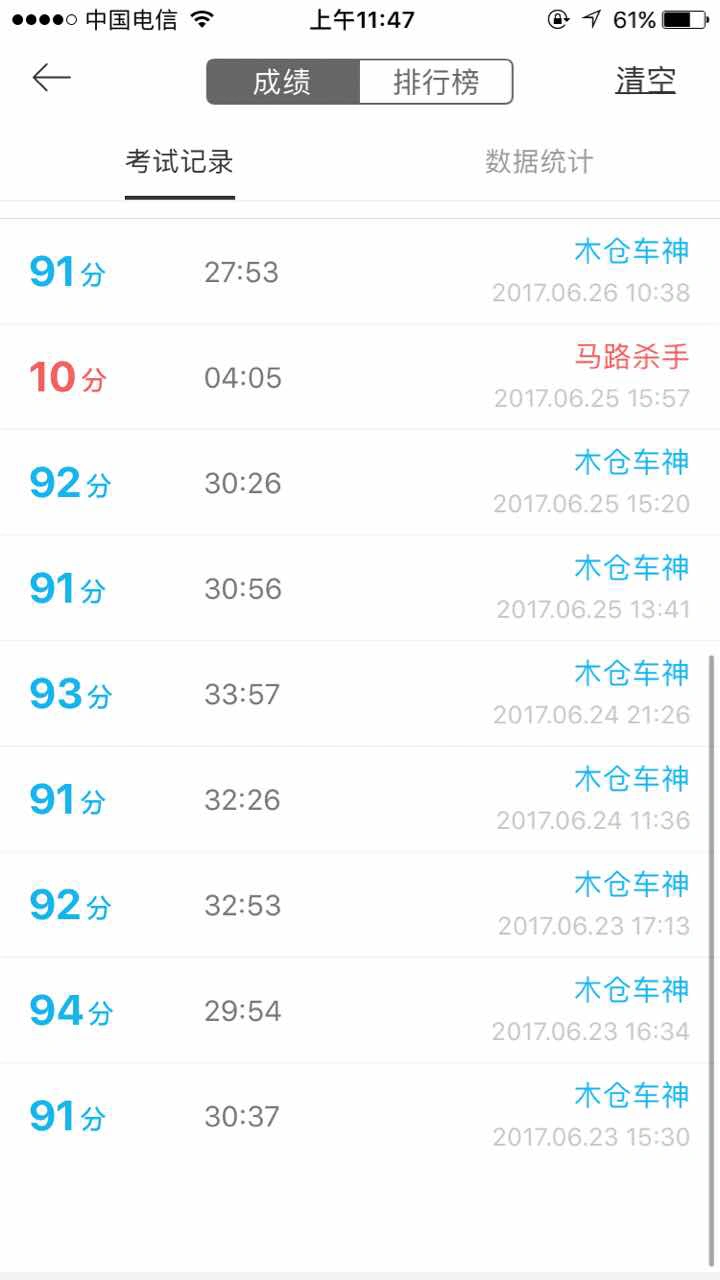Open the 数据统计 tab
Screen dimensions: 720x1280
click(539, 162)
